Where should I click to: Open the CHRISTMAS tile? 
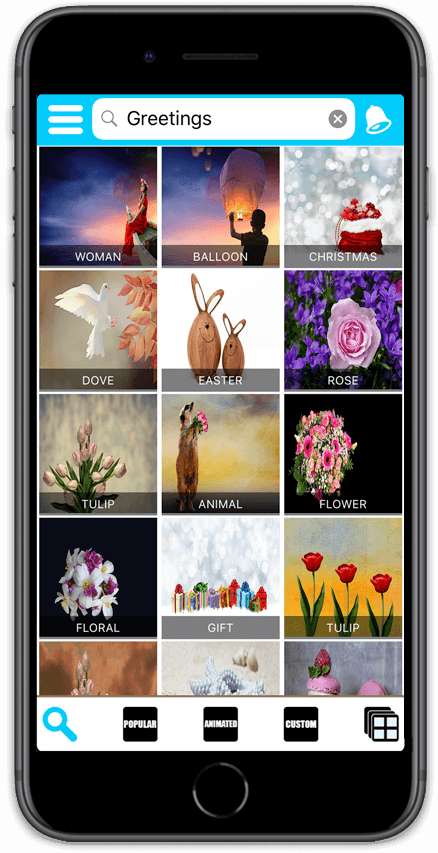click(x=343, y=207)
